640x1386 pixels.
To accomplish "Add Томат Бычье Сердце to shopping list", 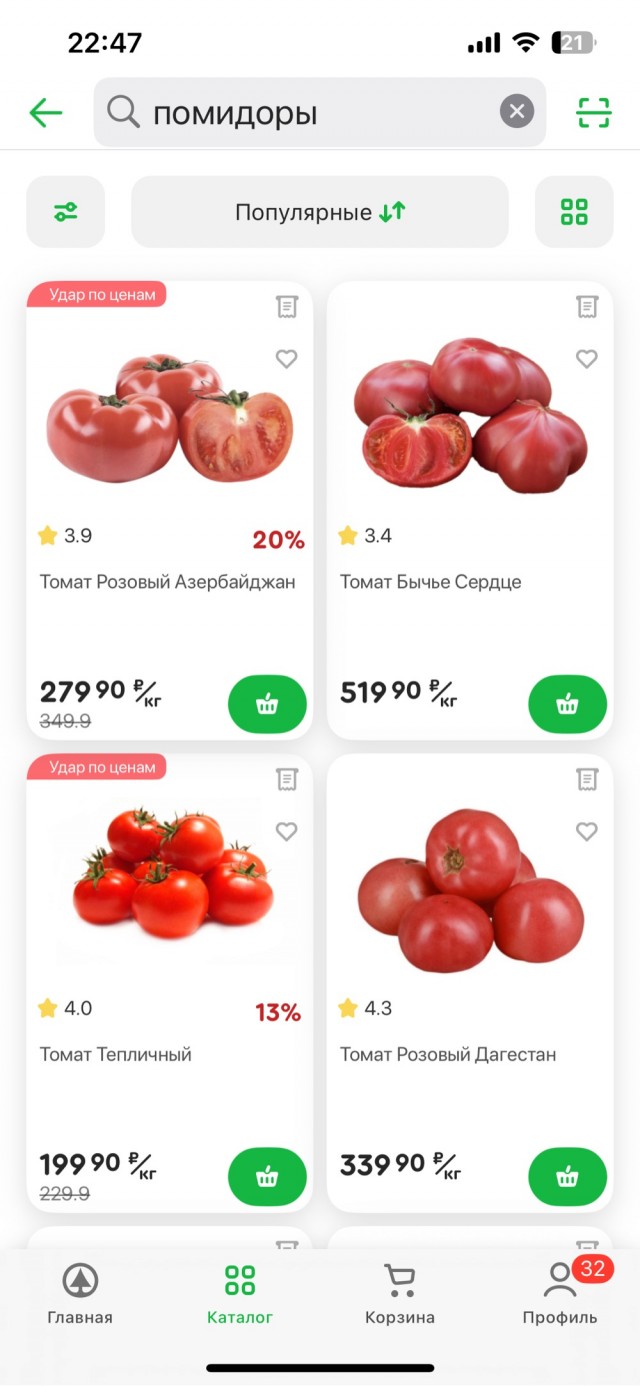I will [587, 307].
